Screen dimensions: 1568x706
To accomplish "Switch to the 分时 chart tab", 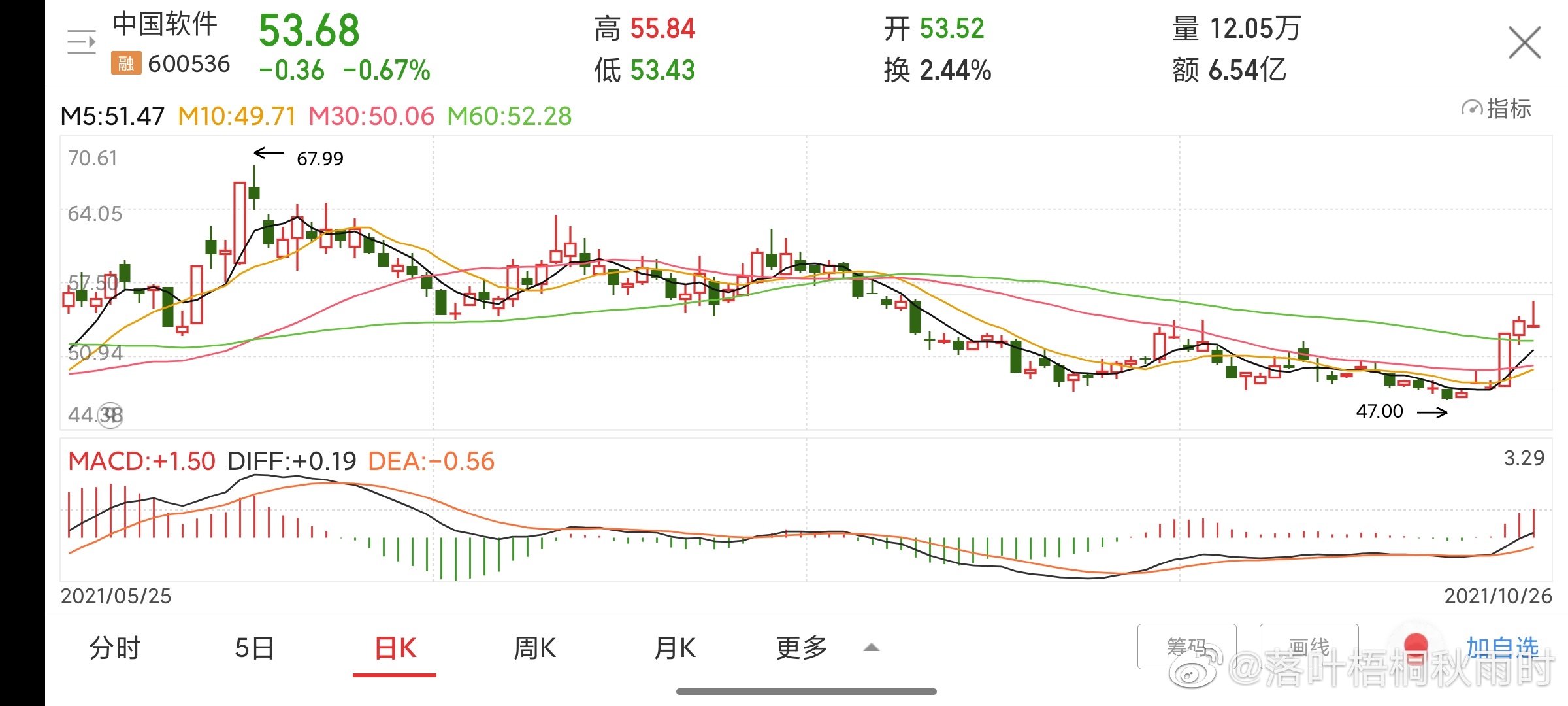I will click(115, 648).
